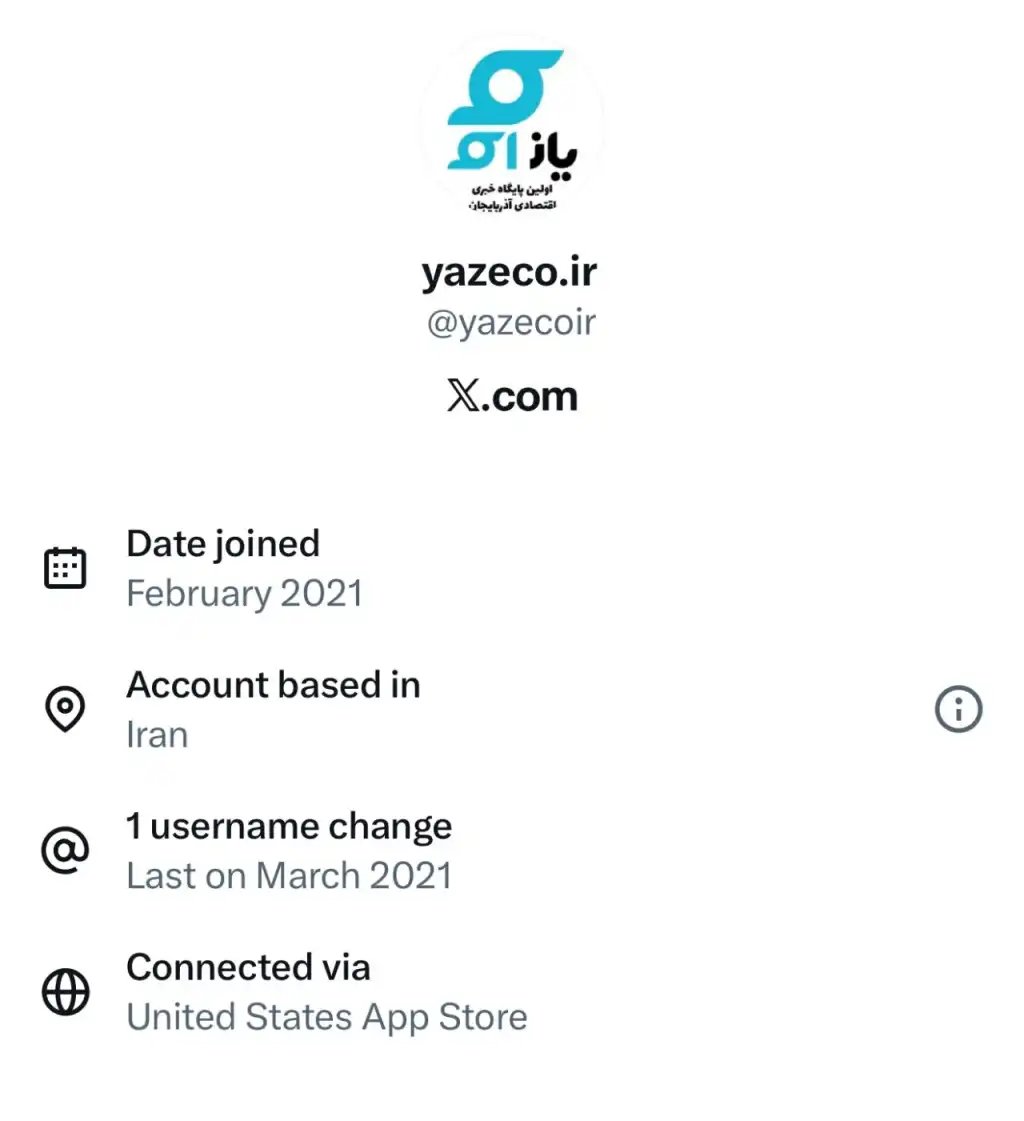Click the February 2021 join date text
This screenshot has width=1024, height=1121.
(244, 593)
